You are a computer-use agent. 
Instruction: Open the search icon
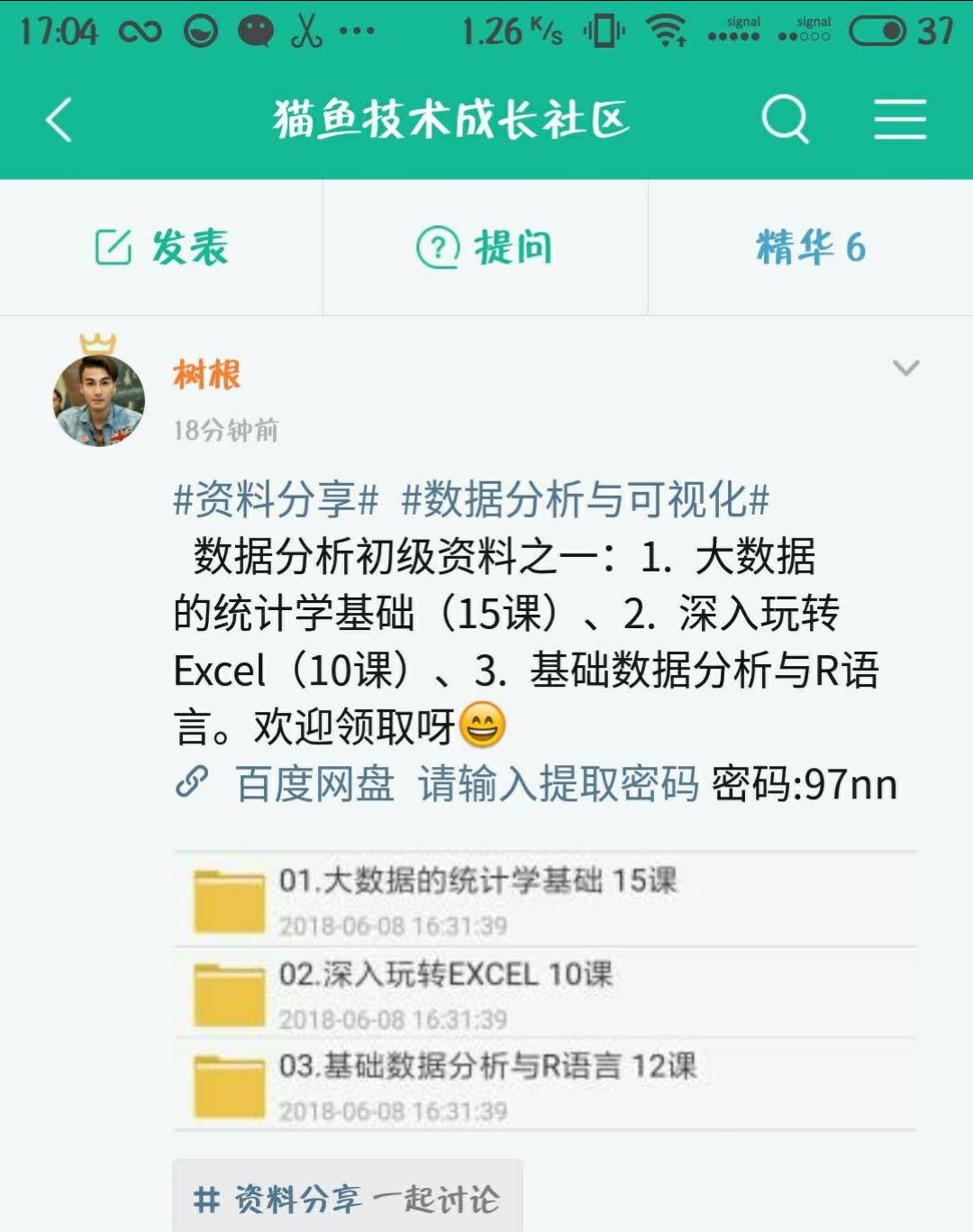(x=785, y=119)
